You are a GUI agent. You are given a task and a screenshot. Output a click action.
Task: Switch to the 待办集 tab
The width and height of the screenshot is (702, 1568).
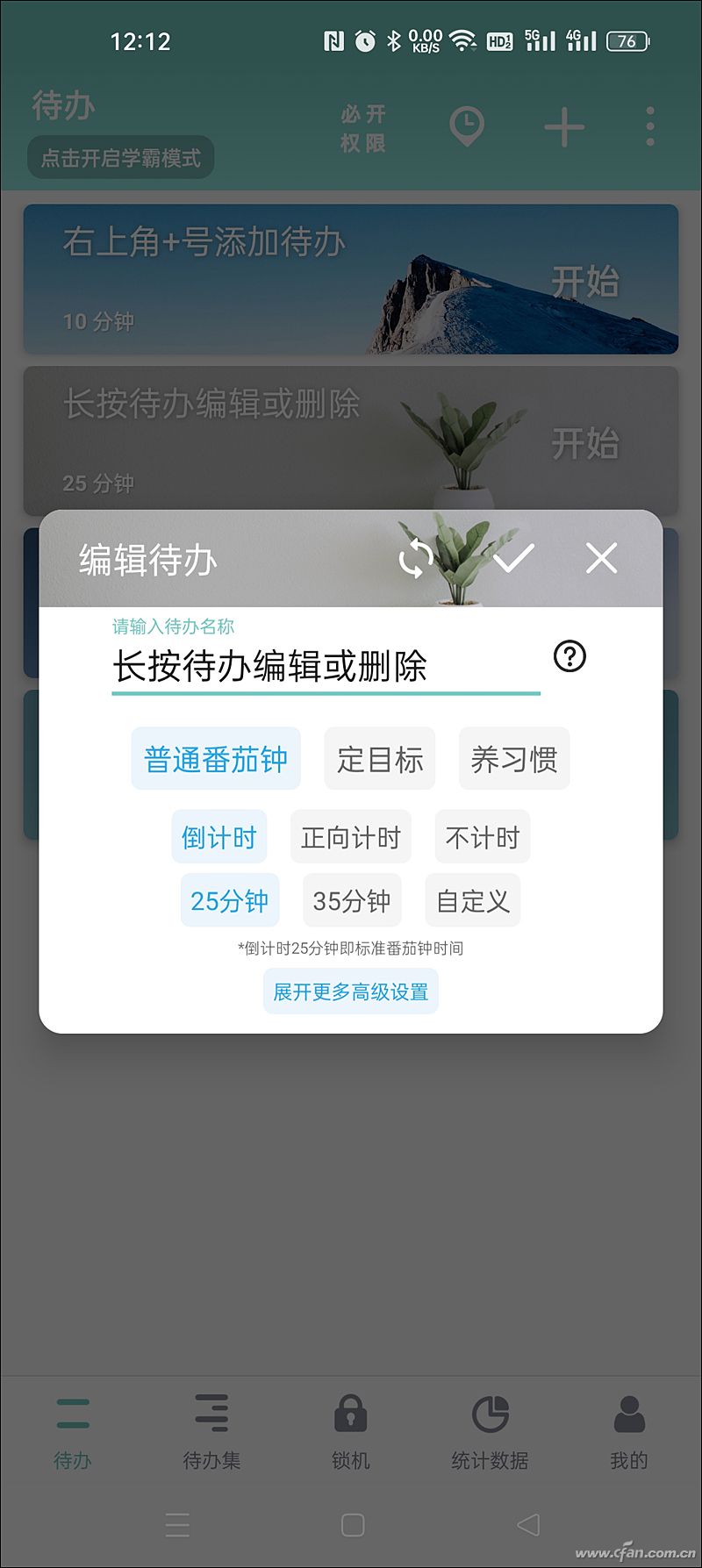(211, 1430)
